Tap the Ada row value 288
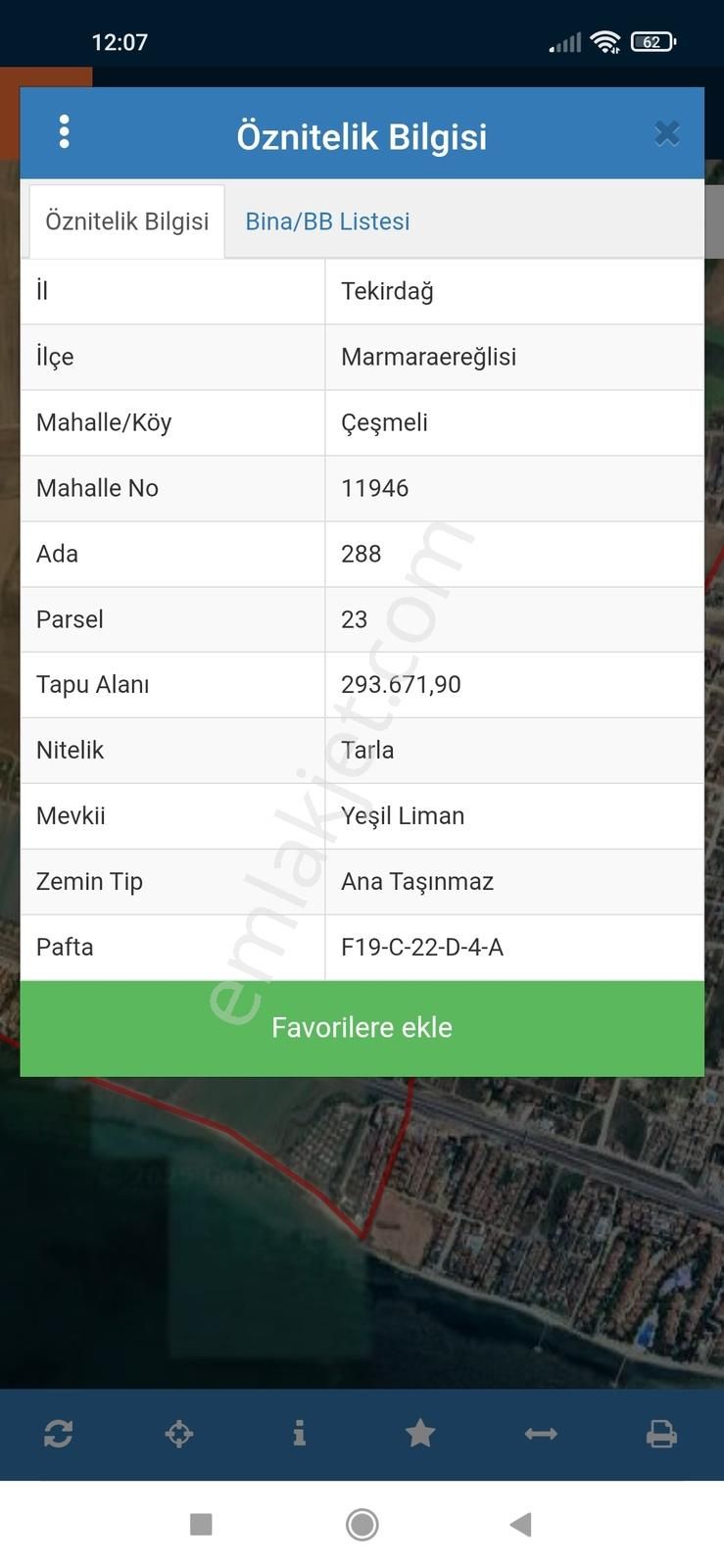The width and height of the screenshot is (724, 1568). coord(360,554)
